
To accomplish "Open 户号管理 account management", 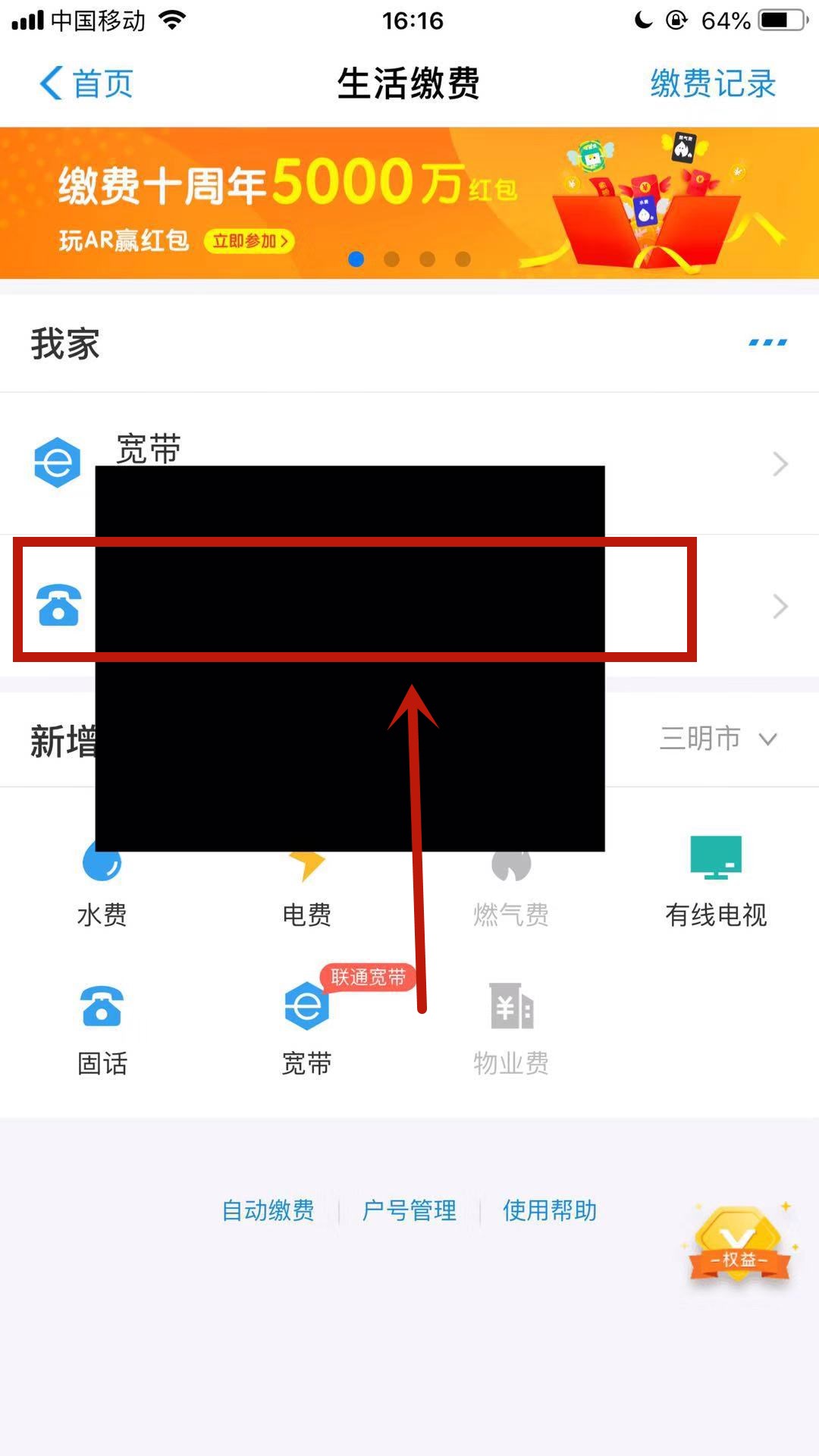I will [409, 1210].
